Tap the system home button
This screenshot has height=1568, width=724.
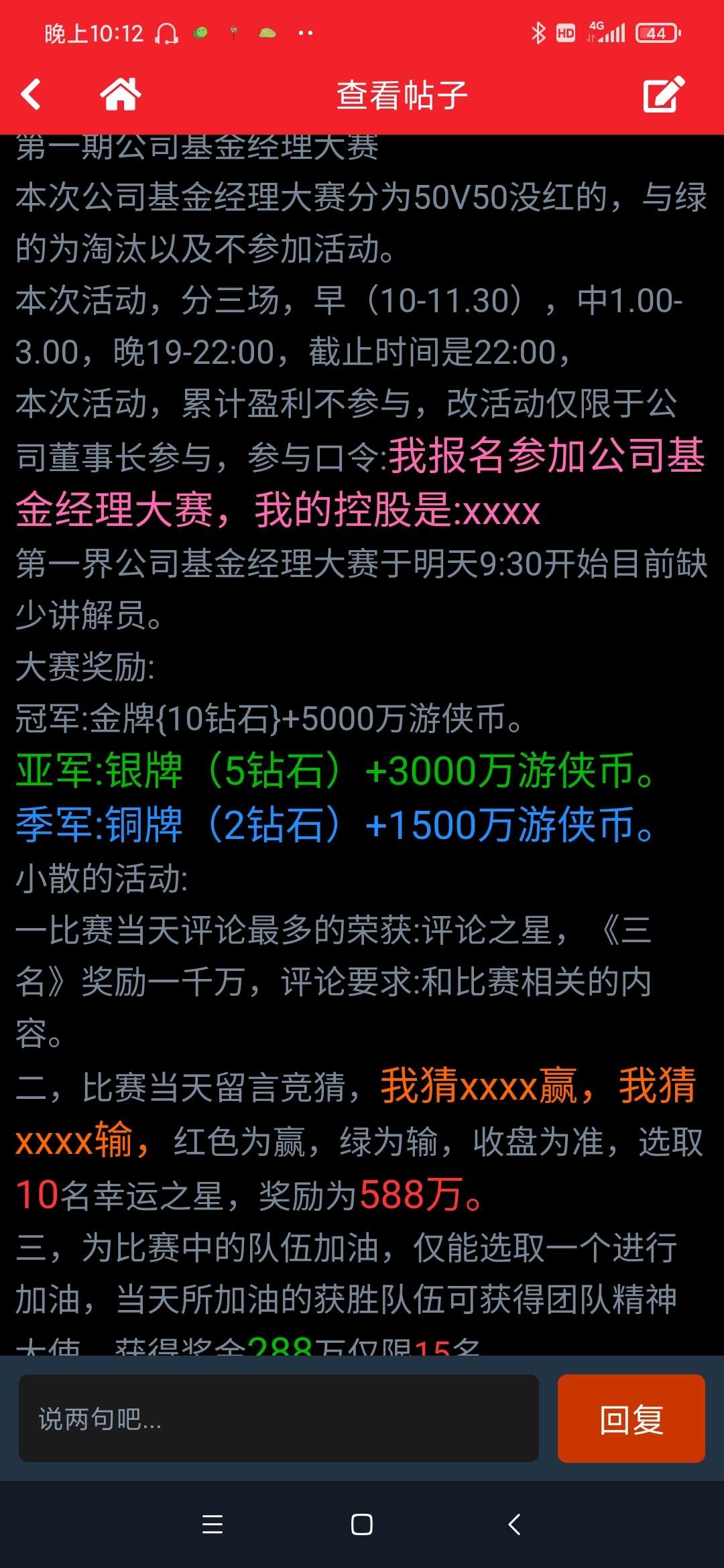362,1524
